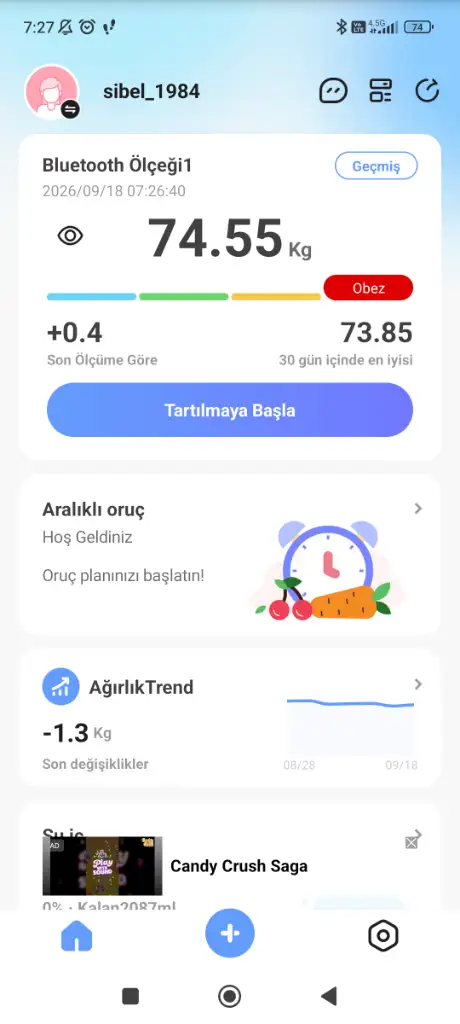Open the chat face icon in header
460x1024 pixels.
(333, 91)
